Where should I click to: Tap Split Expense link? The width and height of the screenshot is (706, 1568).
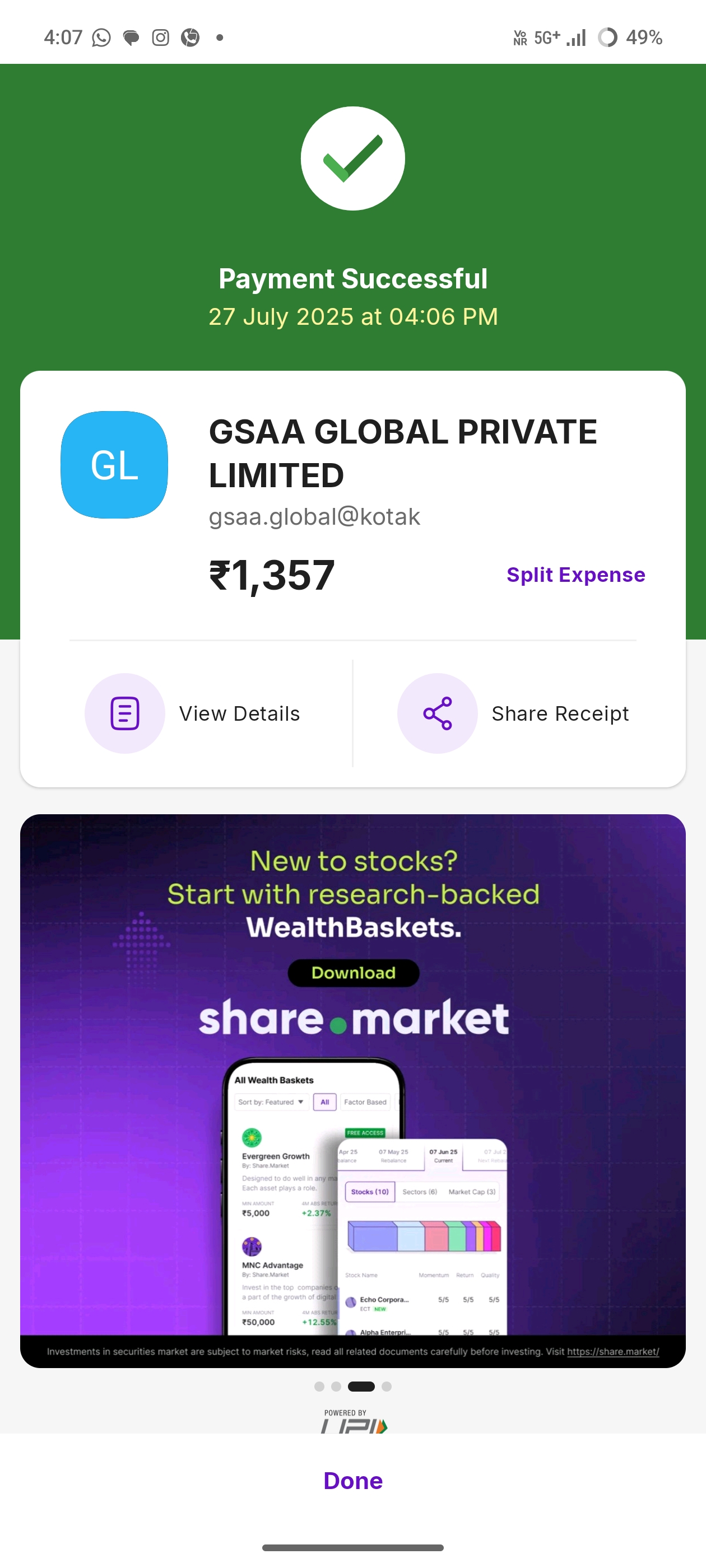pyautogui.click(x=575, y=575)
